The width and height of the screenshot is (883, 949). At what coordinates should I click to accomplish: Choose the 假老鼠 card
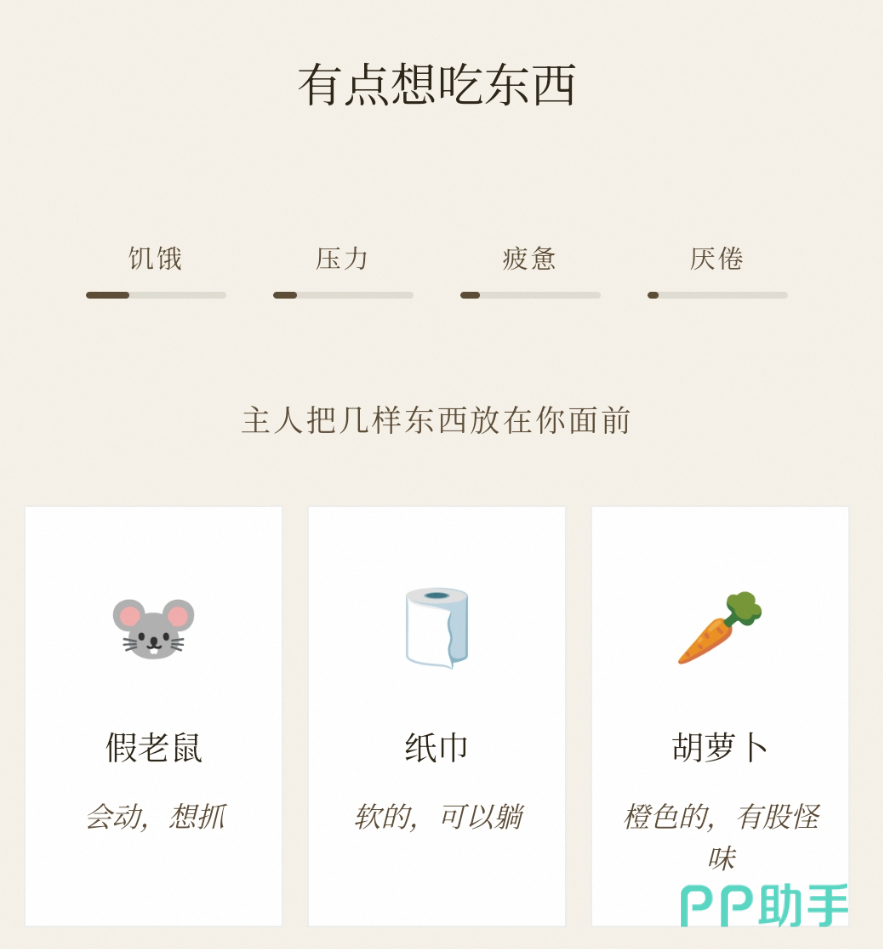[153, 715]
